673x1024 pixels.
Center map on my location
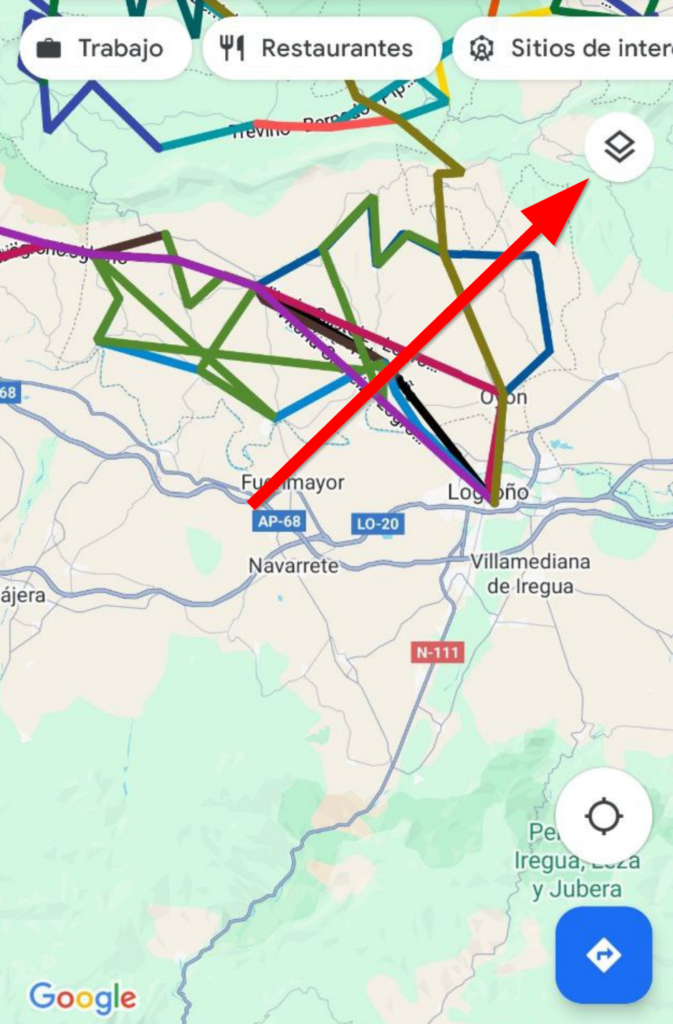coord(604,816)
